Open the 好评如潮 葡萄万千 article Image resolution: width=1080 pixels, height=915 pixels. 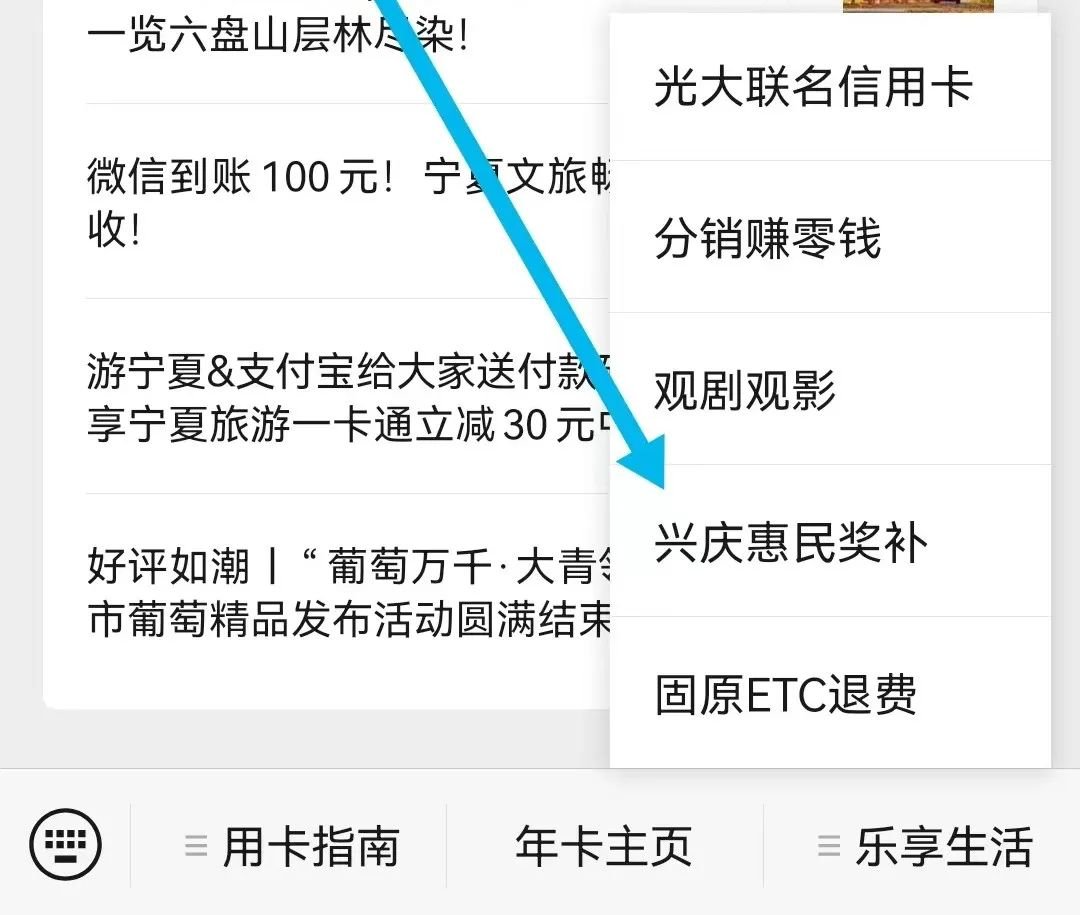(x=340, y=593)
